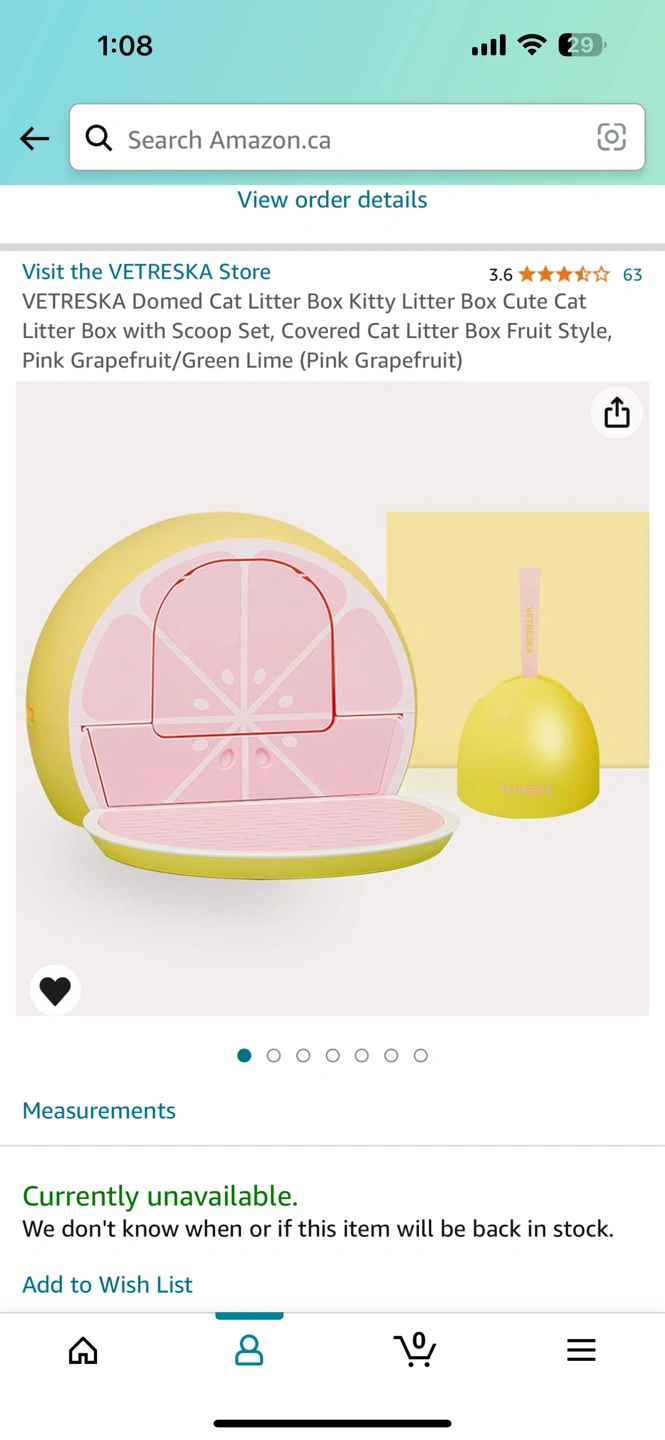Switch to the Home tab

point(83,1351)
